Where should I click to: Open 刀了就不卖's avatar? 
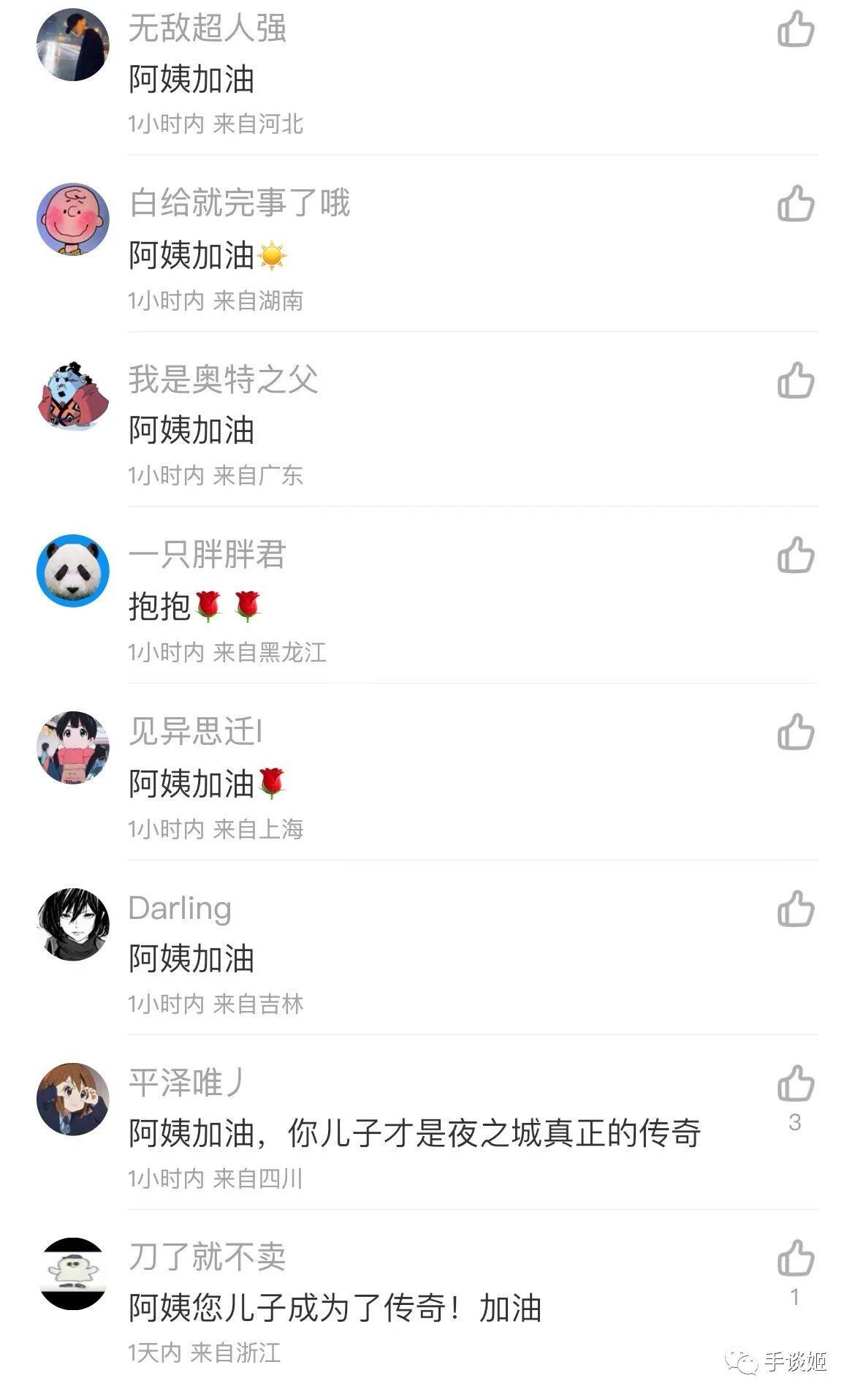point(73,1274)
